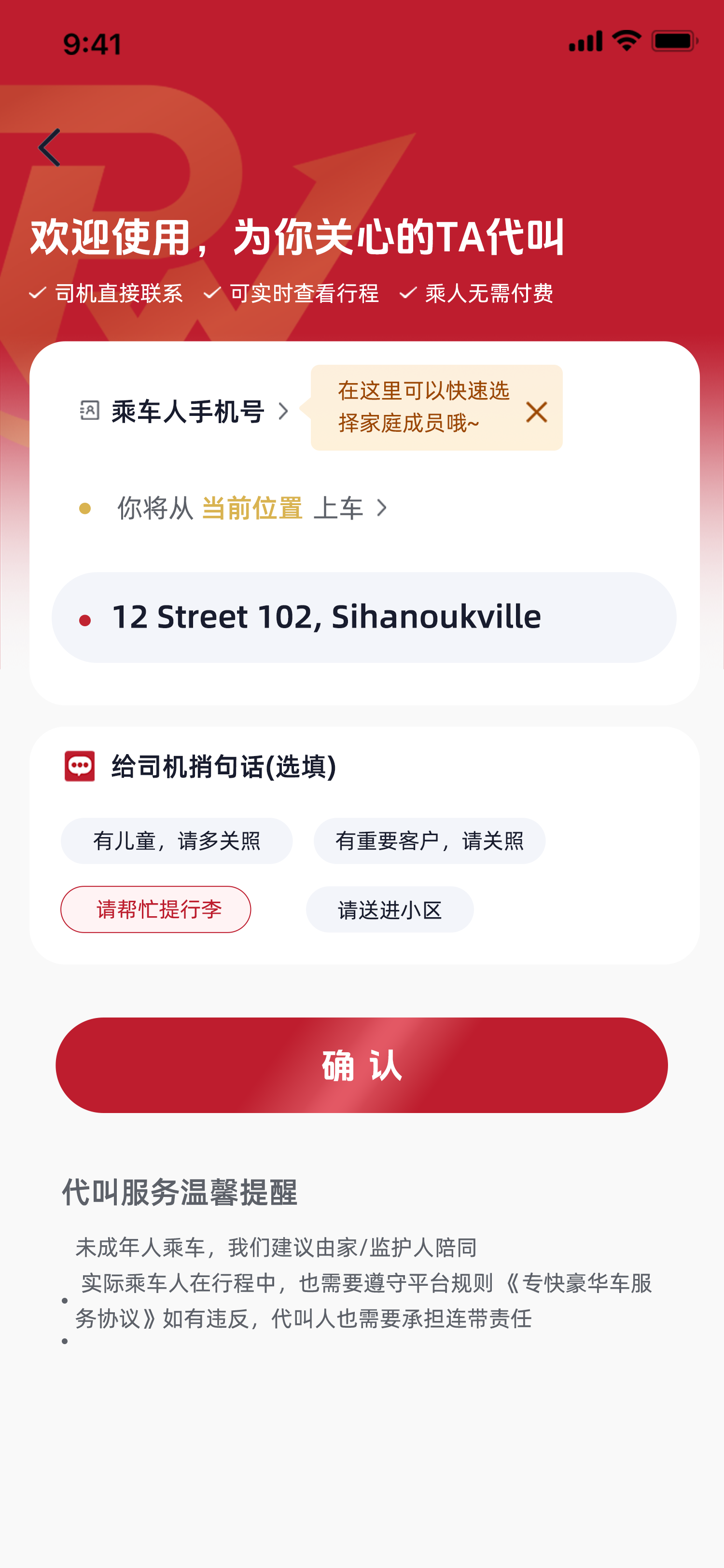The width and height of the screenshot is (724, 1568).
Task: Select the 有重要客户，请关照 tag
Action: coord(429,839)
